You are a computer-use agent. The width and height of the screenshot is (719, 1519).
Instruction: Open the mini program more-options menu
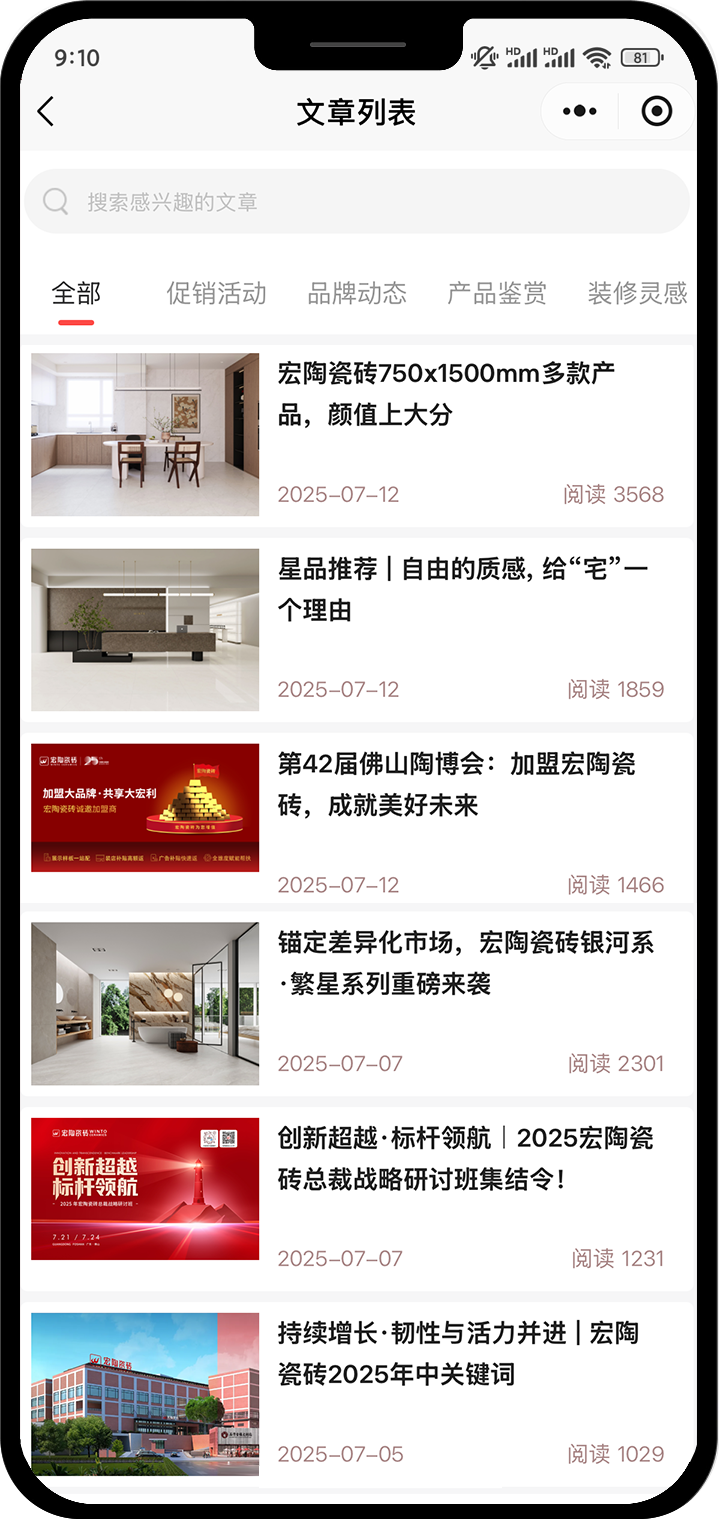580,111
